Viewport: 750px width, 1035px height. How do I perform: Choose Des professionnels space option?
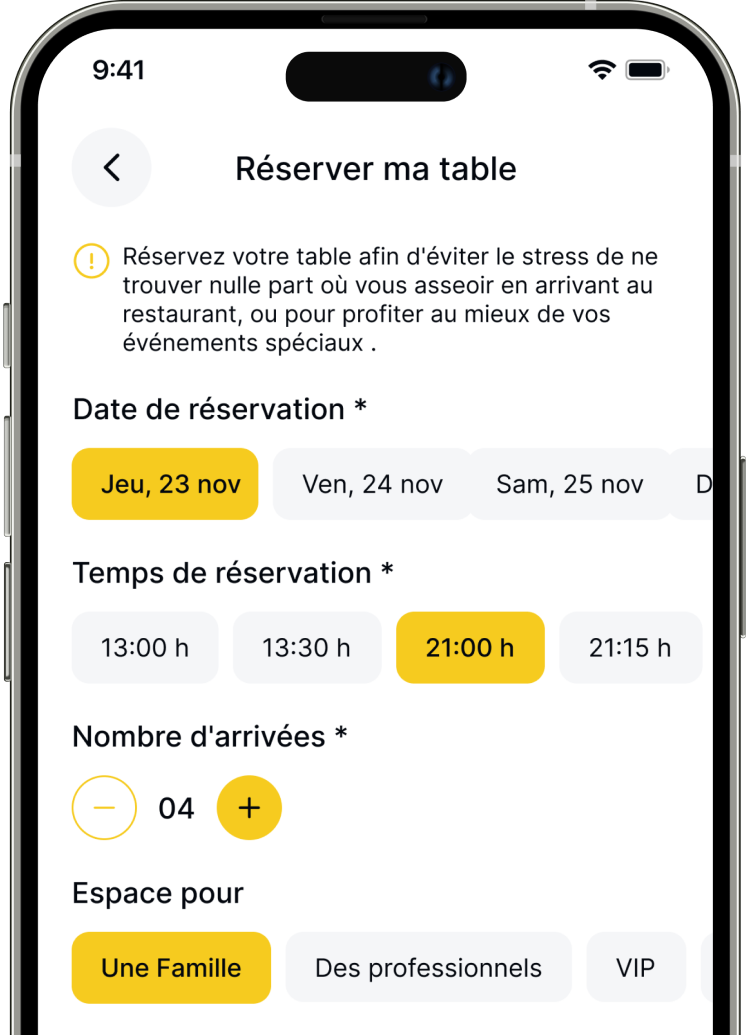[428, 968]
